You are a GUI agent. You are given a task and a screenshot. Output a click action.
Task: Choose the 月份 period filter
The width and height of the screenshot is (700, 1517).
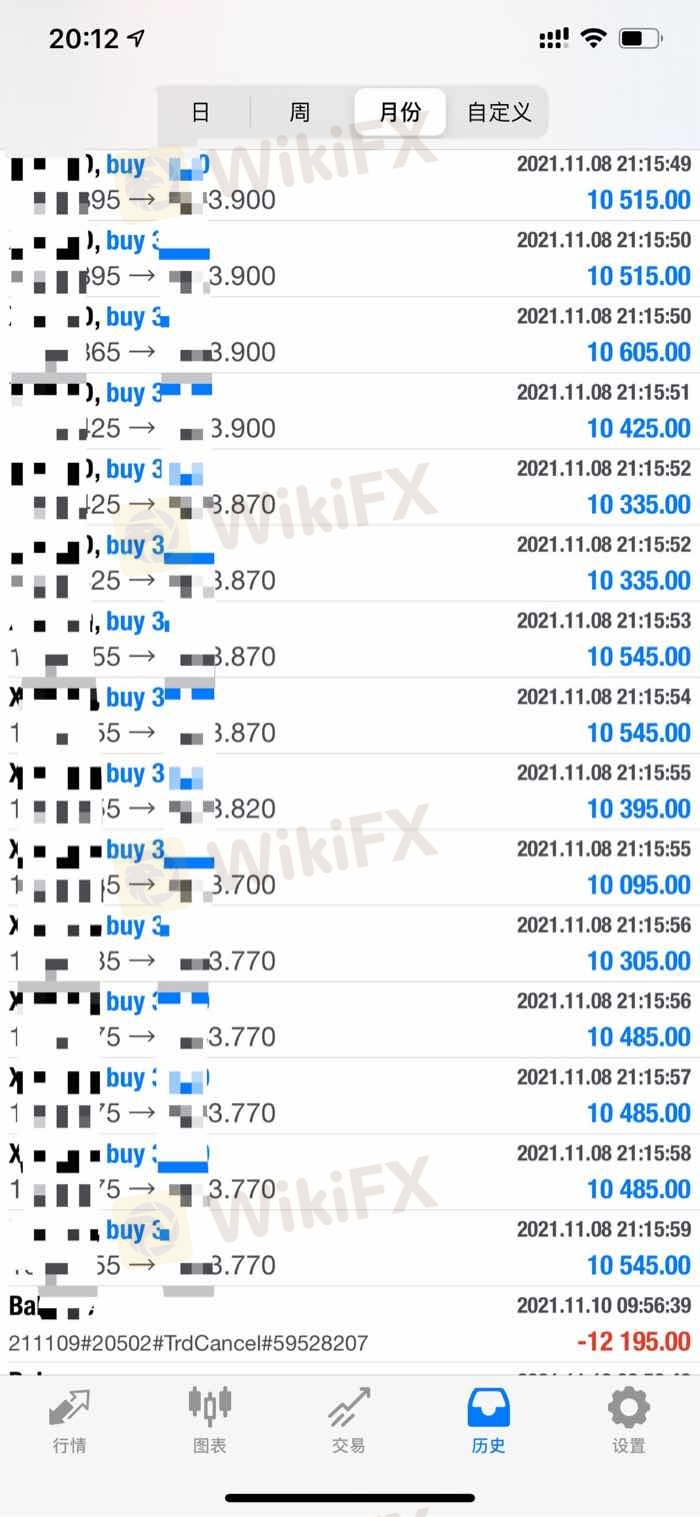(x=400, y=112)
